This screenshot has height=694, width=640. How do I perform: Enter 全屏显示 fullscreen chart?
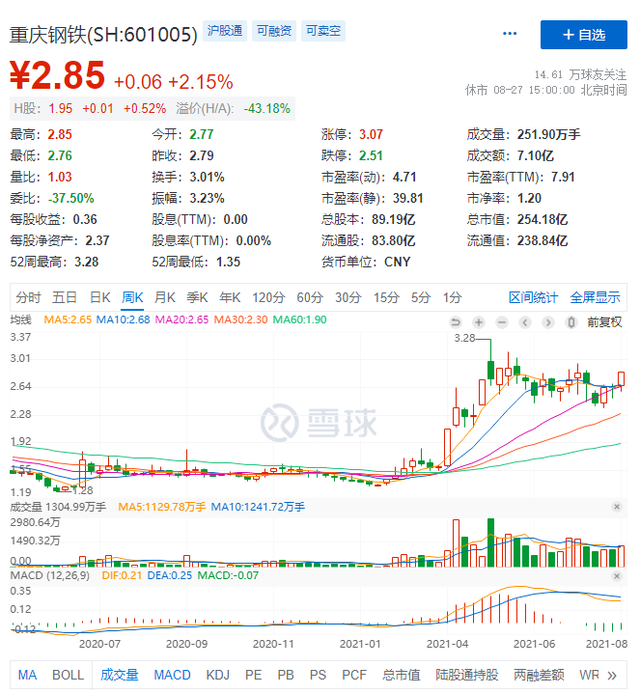(595, 297)
